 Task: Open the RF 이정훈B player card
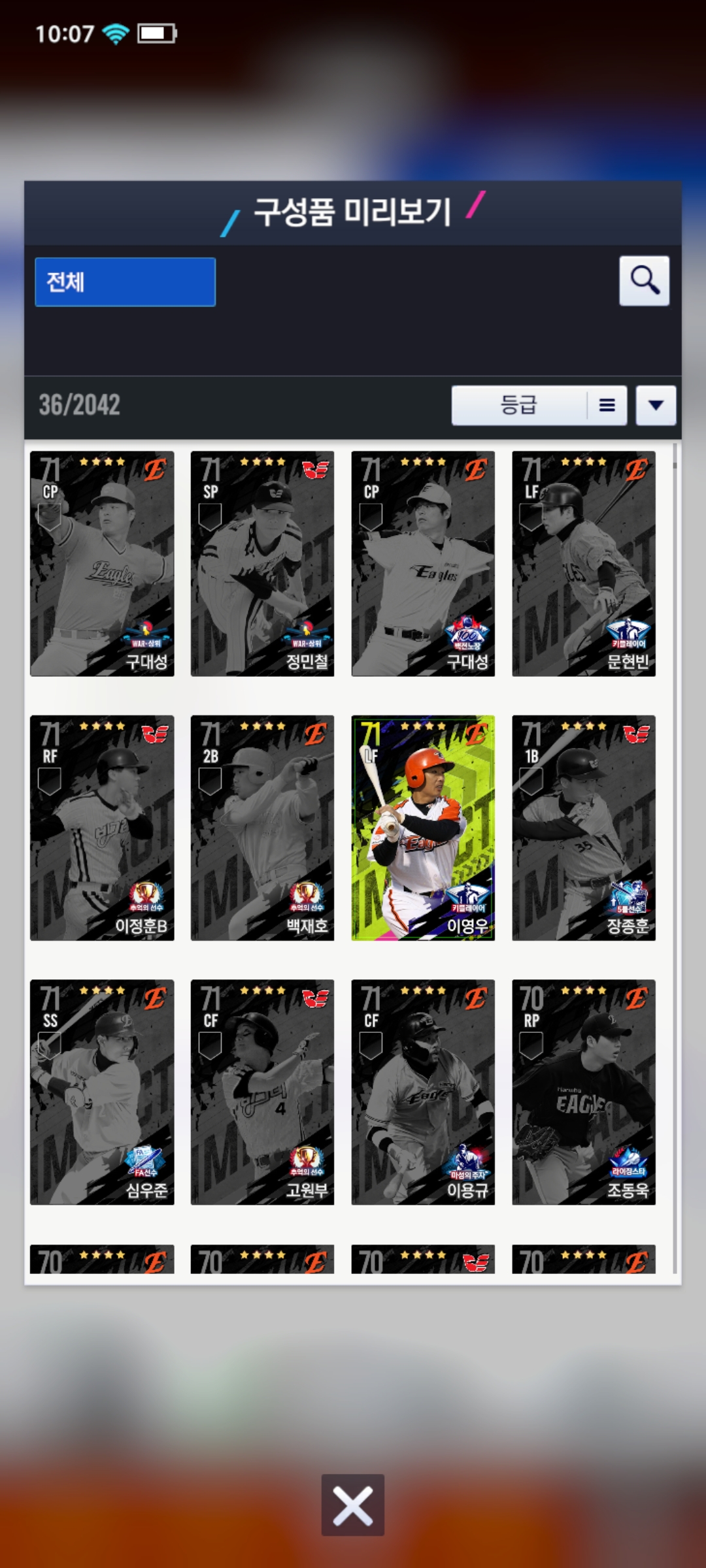tap(102, 828)
